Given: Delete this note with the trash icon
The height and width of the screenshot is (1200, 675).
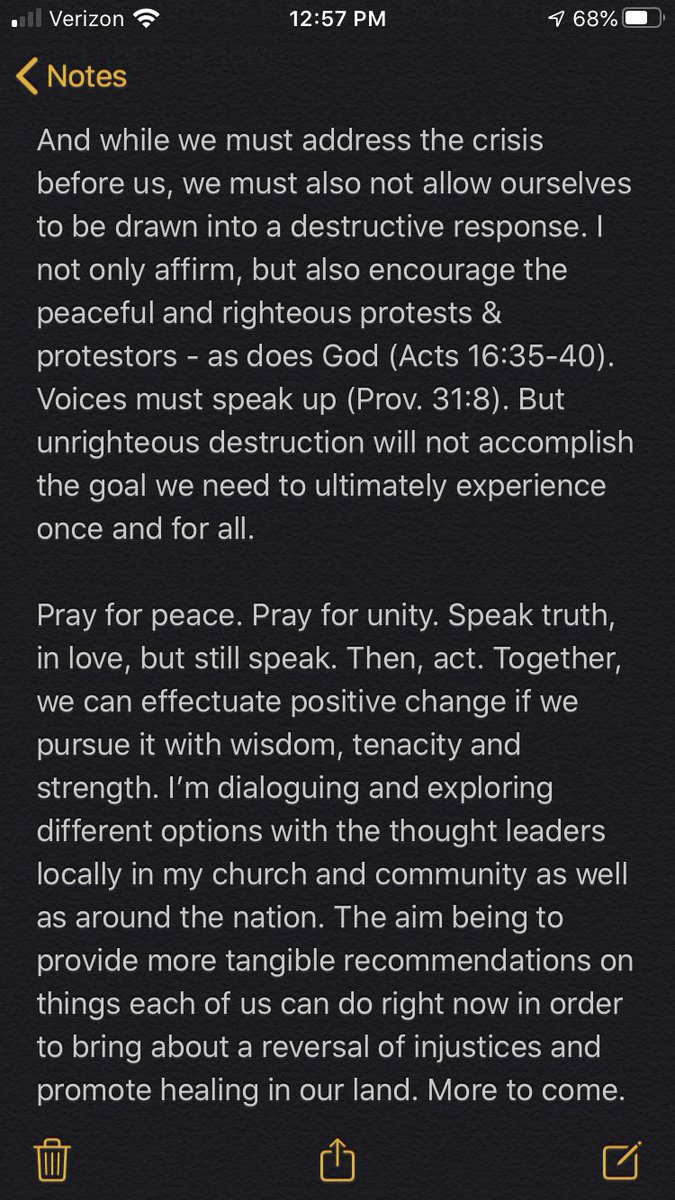Looking at the screenshot, I should pyautogui.click(x=50, y=1160).
